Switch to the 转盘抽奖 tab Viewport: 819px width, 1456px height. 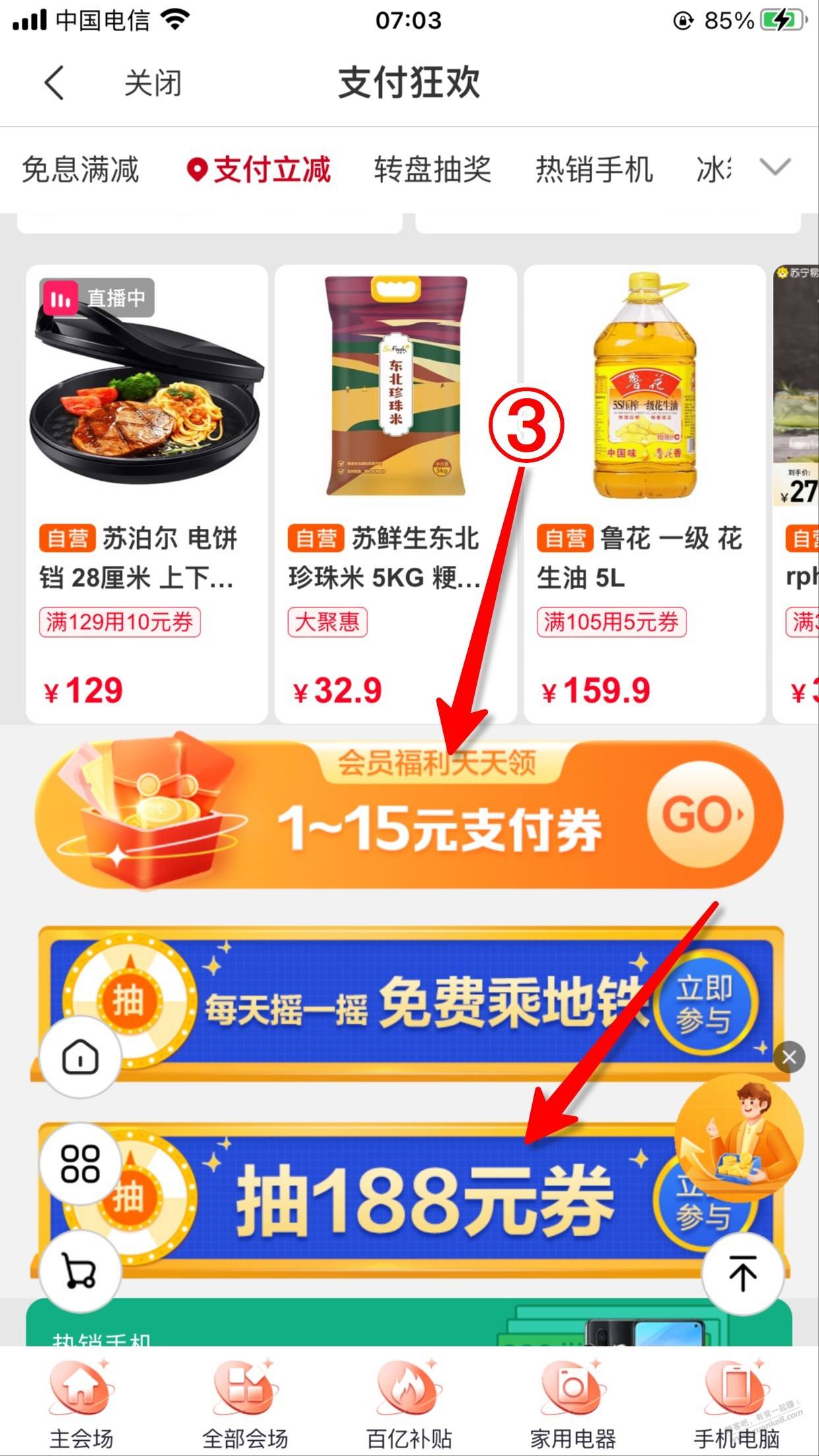point(433,169)
